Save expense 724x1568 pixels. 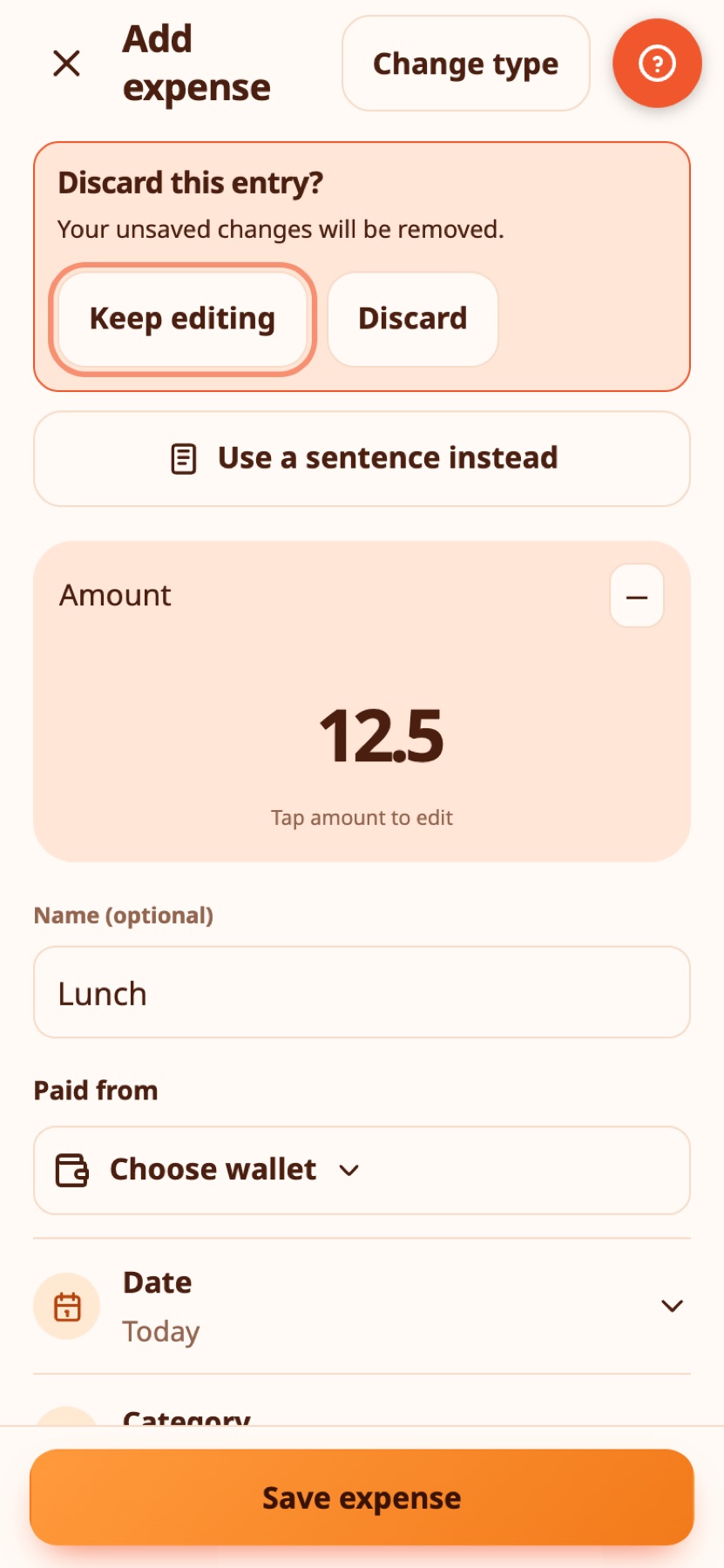pyautogui.click(x=362, y=1497)
